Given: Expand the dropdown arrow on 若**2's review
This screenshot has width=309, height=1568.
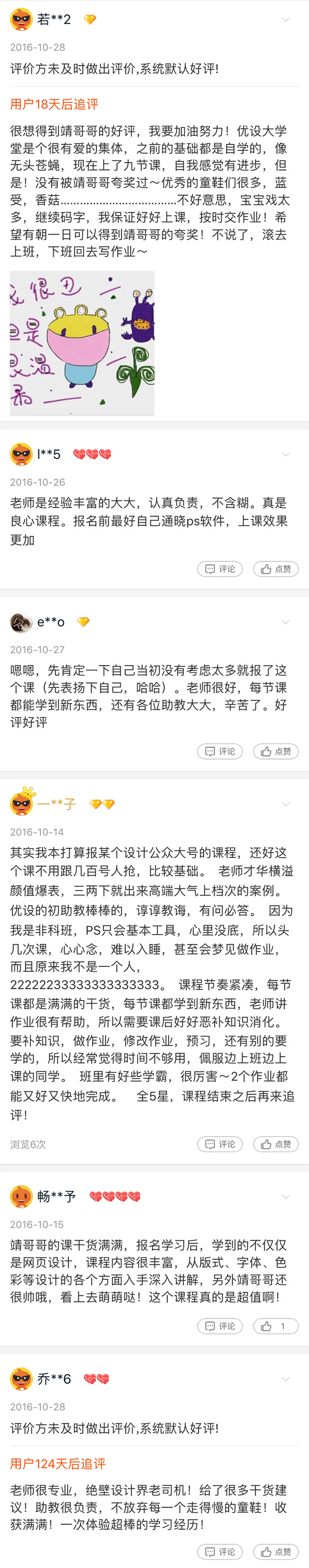Looking at the screenshot, I should 286,20.
